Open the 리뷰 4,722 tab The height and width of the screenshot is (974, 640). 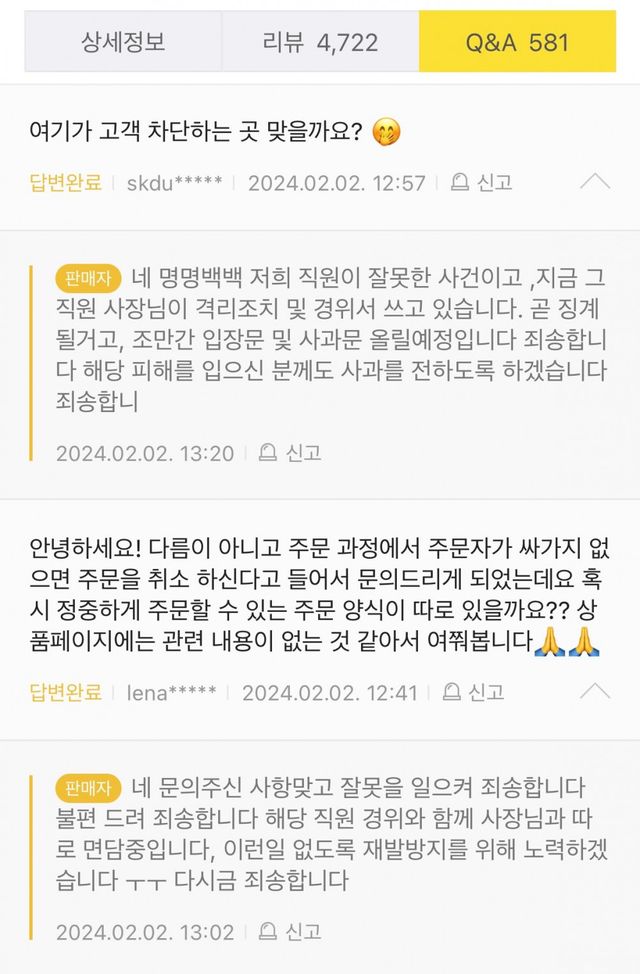320,42
